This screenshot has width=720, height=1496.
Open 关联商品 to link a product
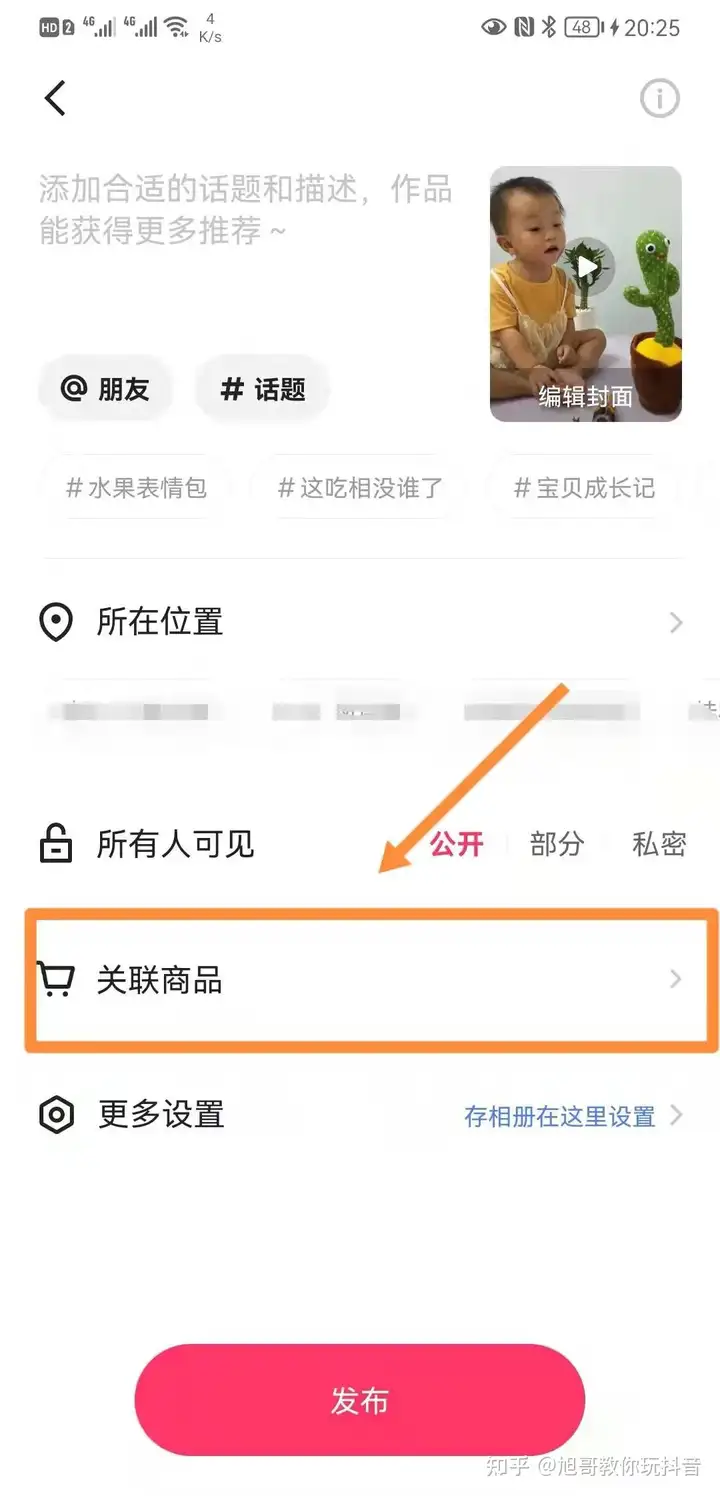[x=371, y=980]
